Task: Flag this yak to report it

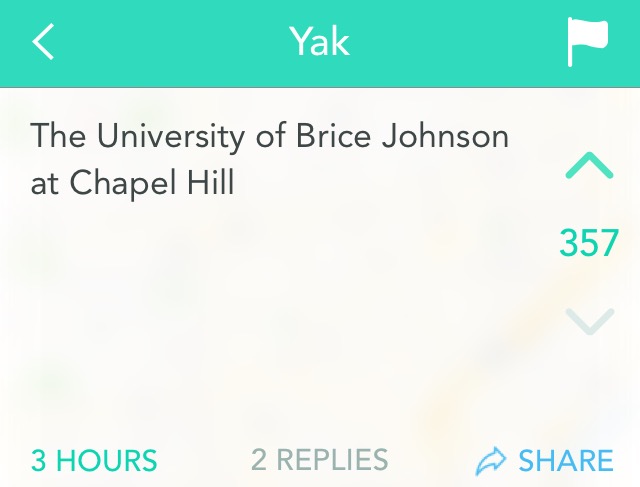Action: pyautogui.click(x=595, y=43)
